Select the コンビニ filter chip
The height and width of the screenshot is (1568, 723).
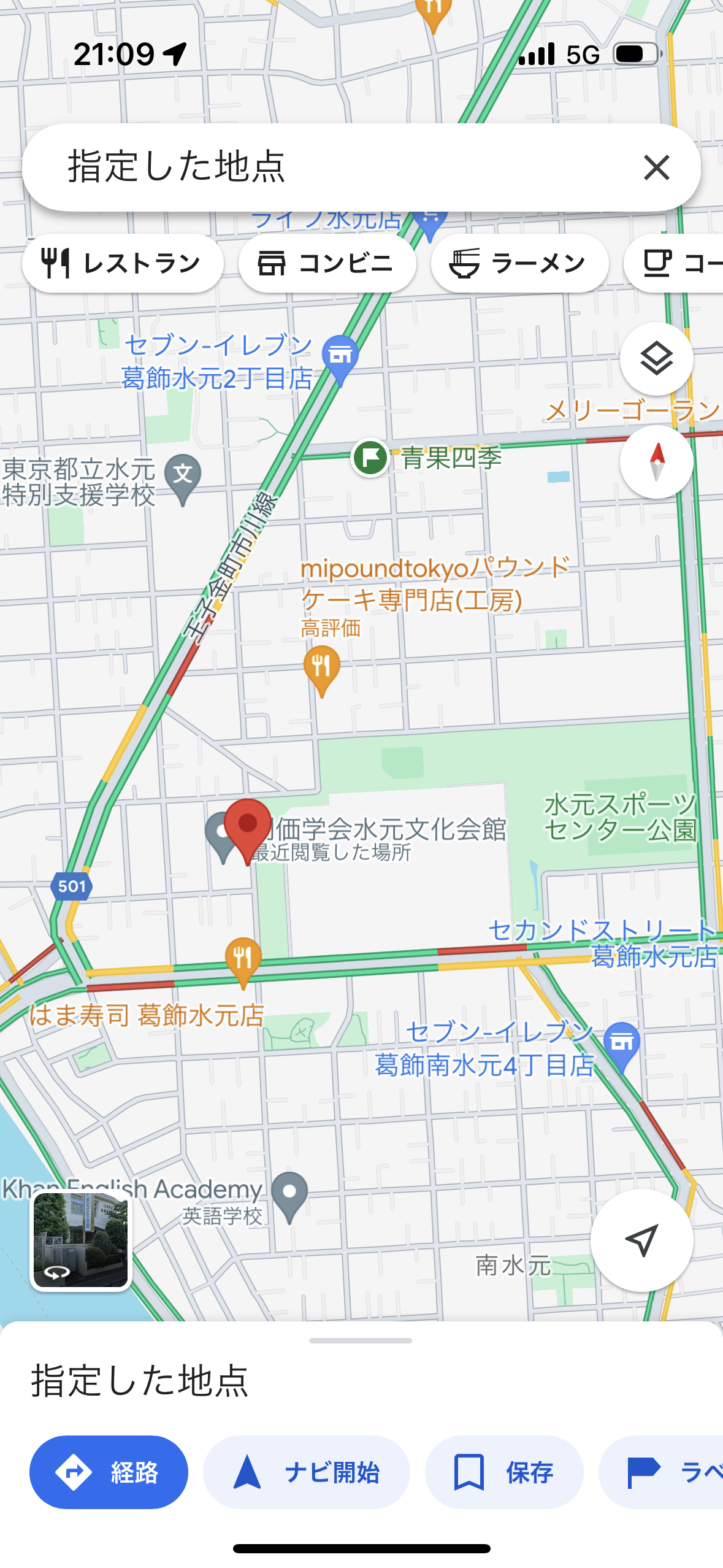pyautogui.click(x=327, y=263)
